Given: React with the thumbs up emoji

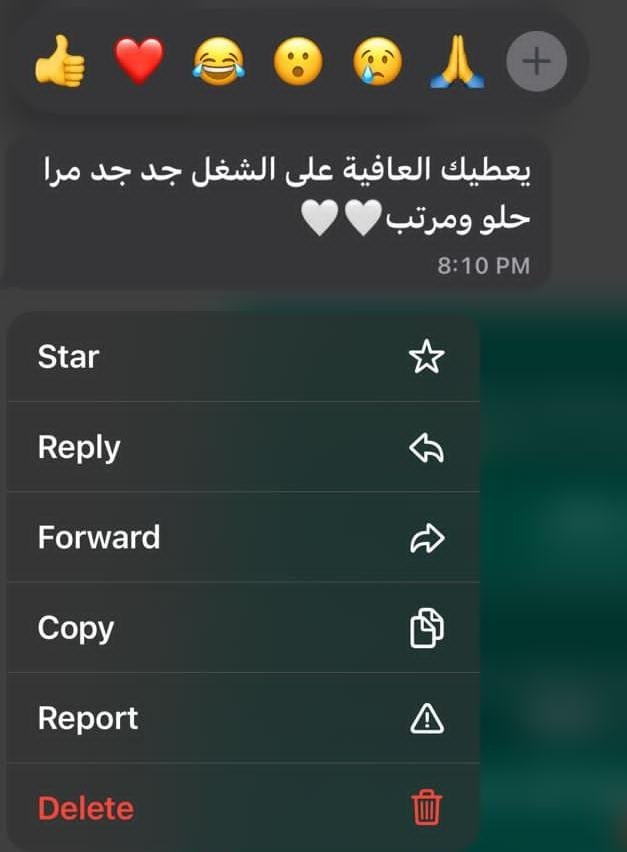Looking at the screenshot, I should click(x=60, y=64).
